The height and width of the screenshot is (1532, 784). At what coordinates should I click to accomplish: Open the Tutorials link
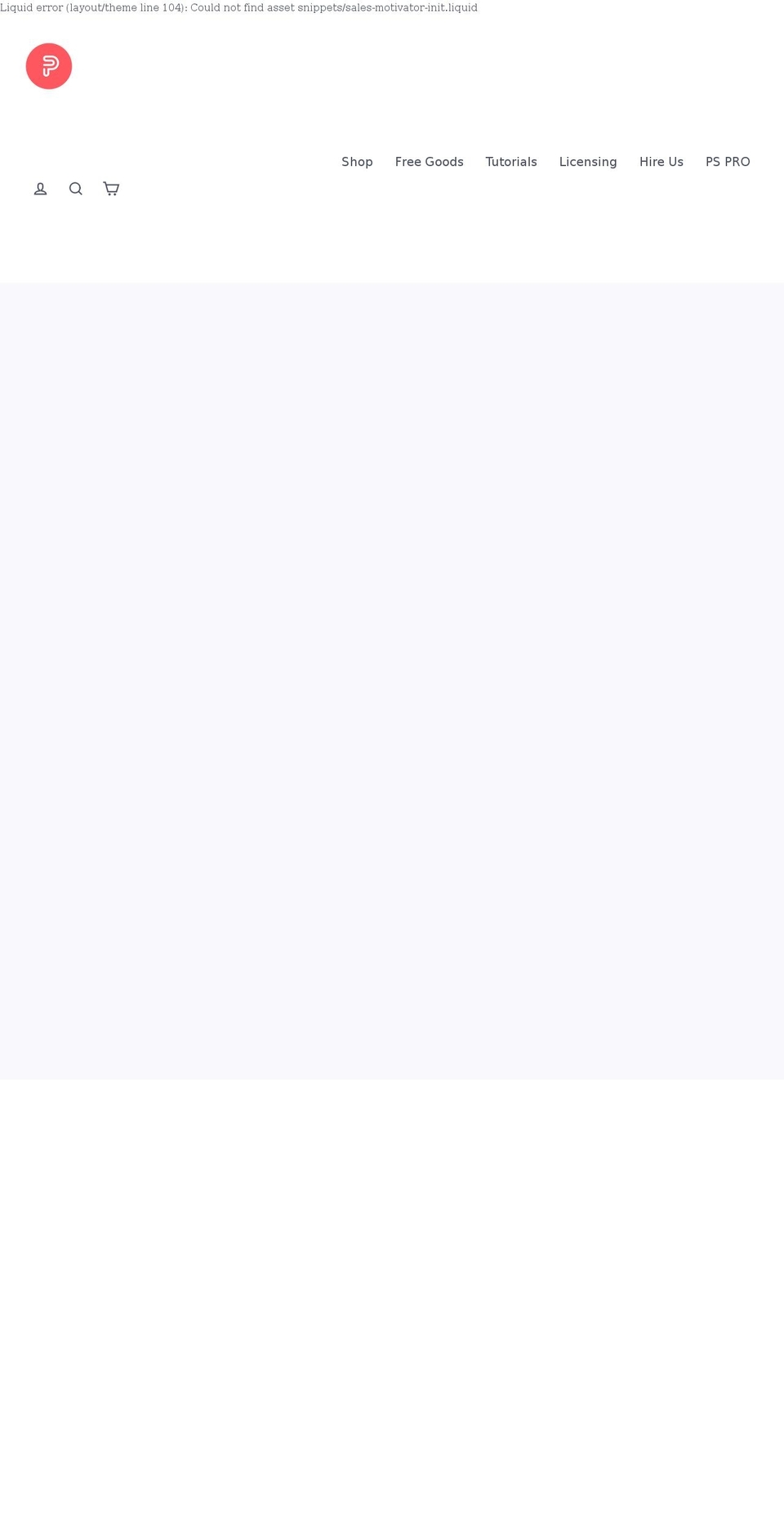(x=511, y=162)
